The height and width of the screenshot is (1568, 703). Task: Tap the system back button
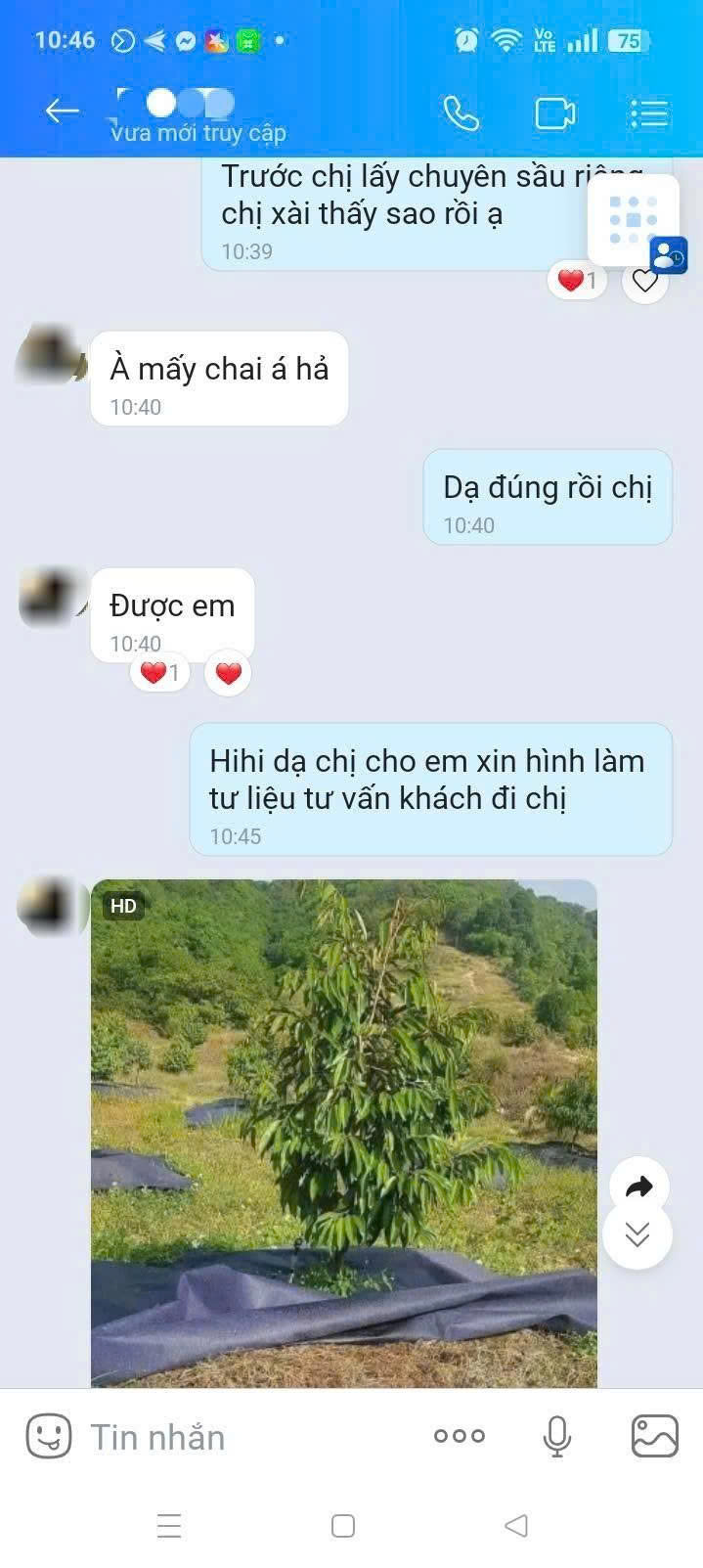(x=515, y=1526)
